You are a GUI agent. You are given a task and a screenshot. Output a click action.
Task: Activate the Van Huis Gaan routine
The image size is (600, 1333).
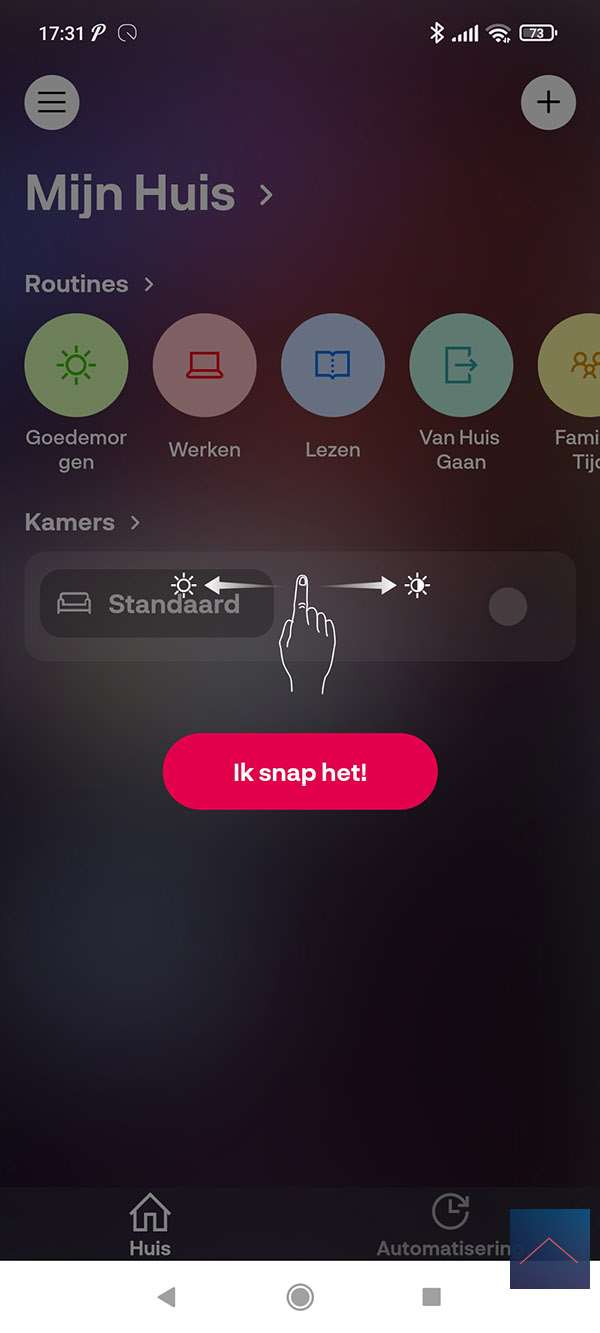(x=461, y=366)
